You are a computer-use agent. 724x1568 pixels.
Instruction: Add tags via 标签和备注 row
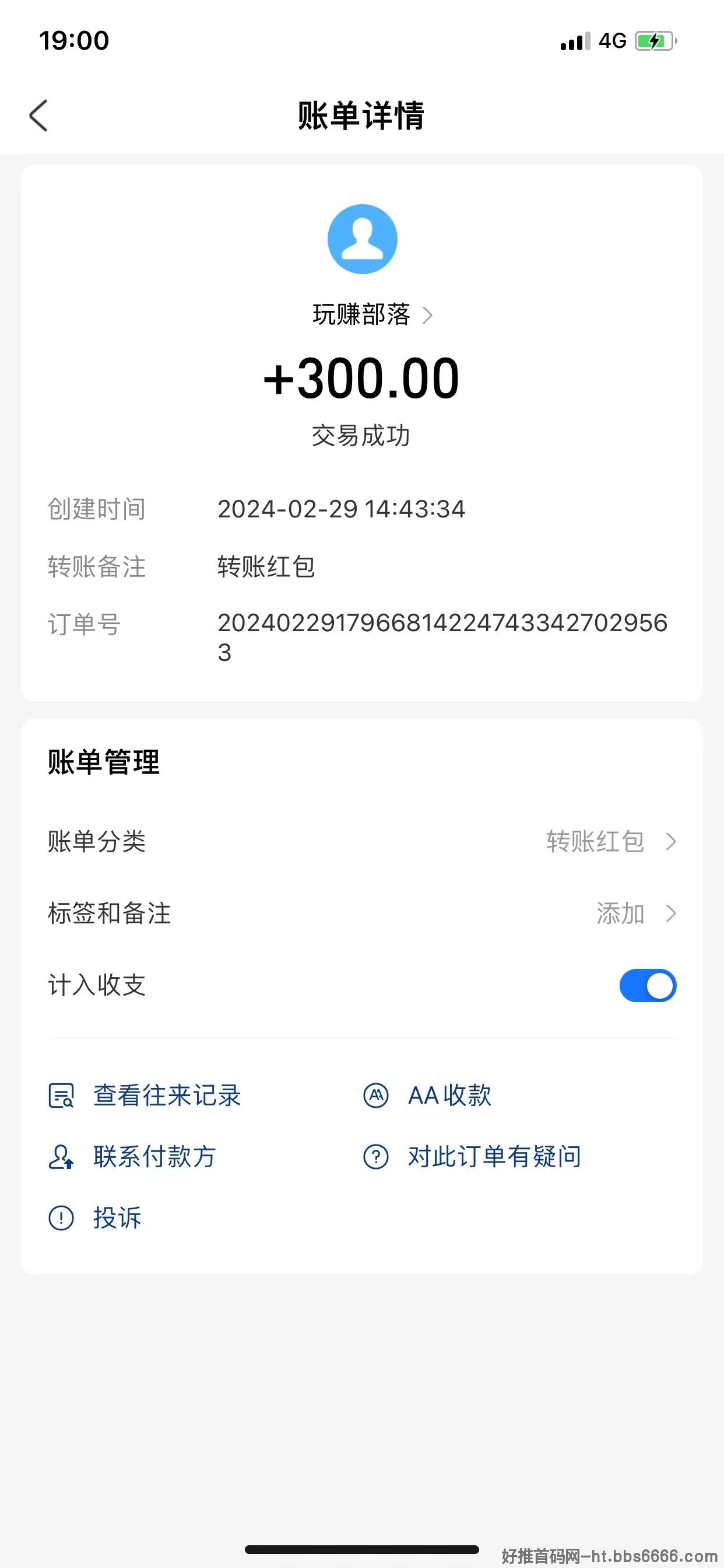[x=362, y=914]
